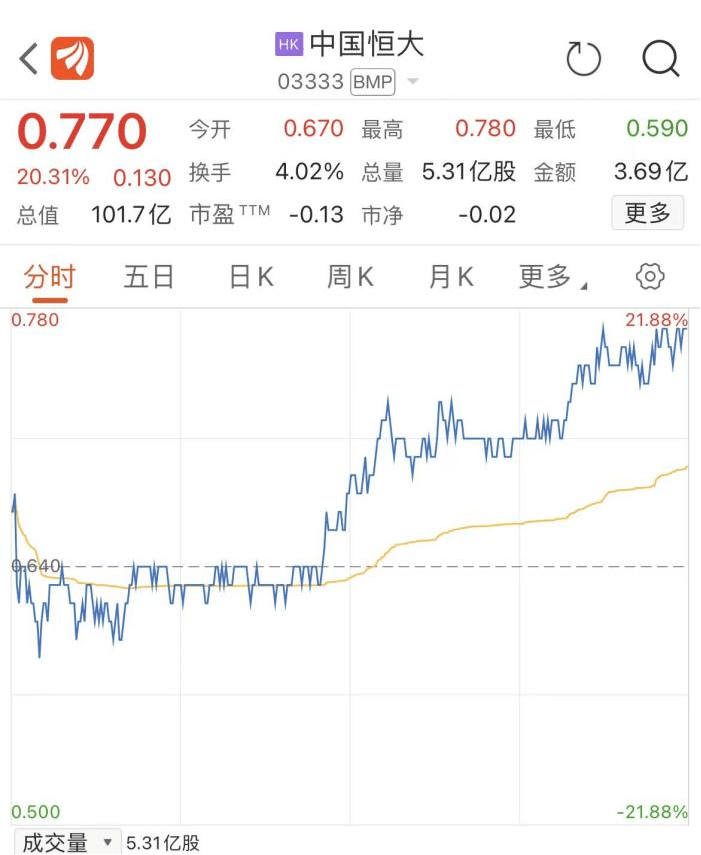Go back using the arrow

click(x=28, y=59)
